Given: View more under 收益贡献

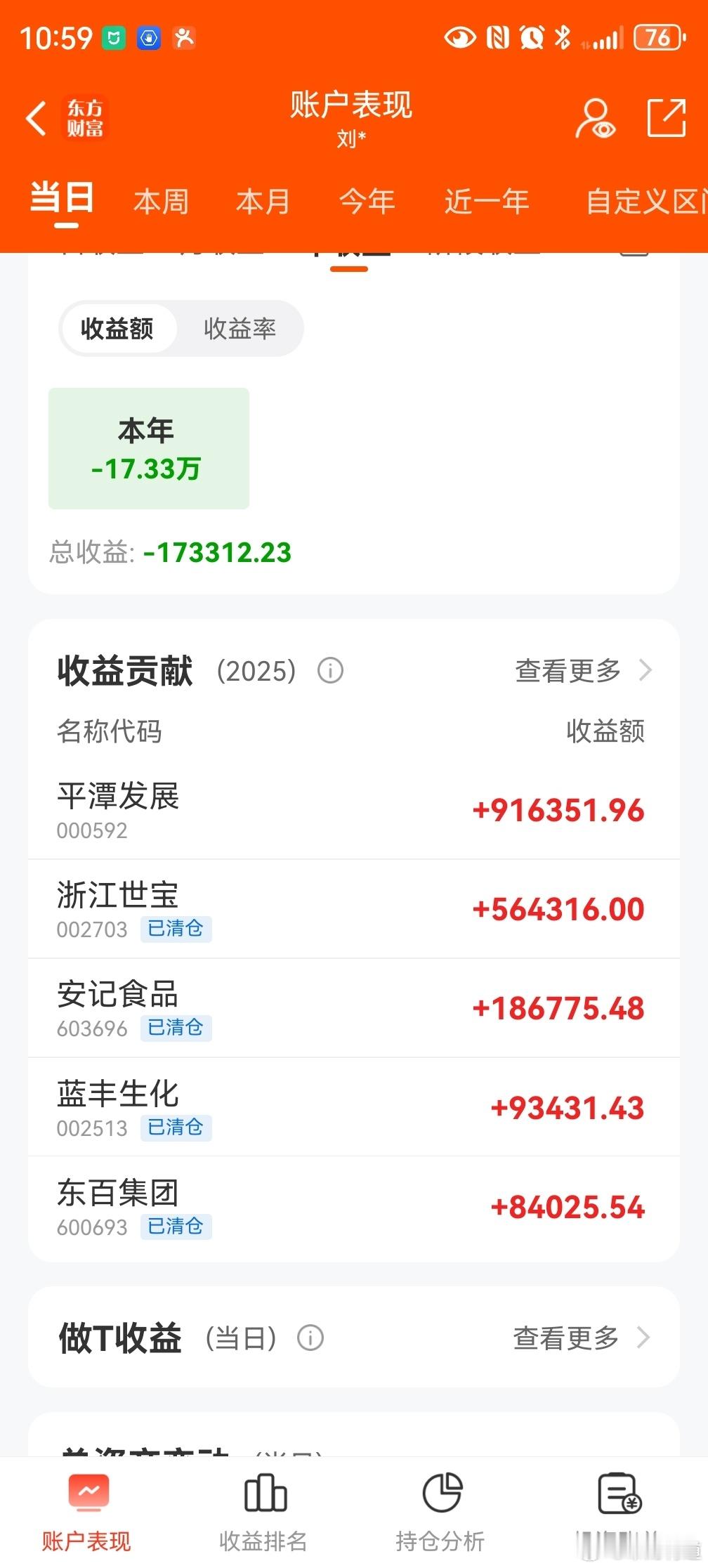Looking at the screenshot, I should coord(584,671).
